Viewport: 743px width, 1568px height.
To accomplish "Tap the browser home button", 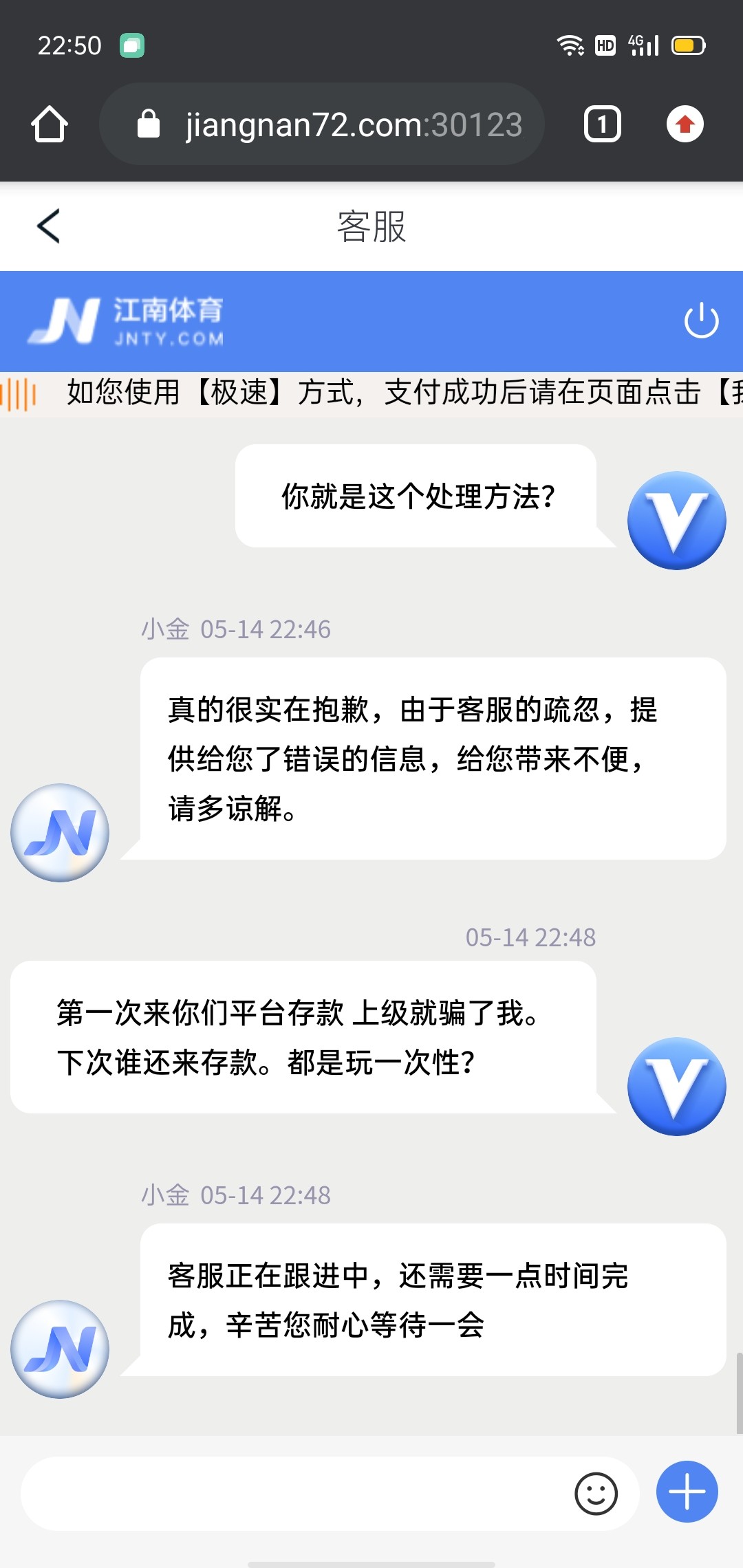I will (50, 124).
